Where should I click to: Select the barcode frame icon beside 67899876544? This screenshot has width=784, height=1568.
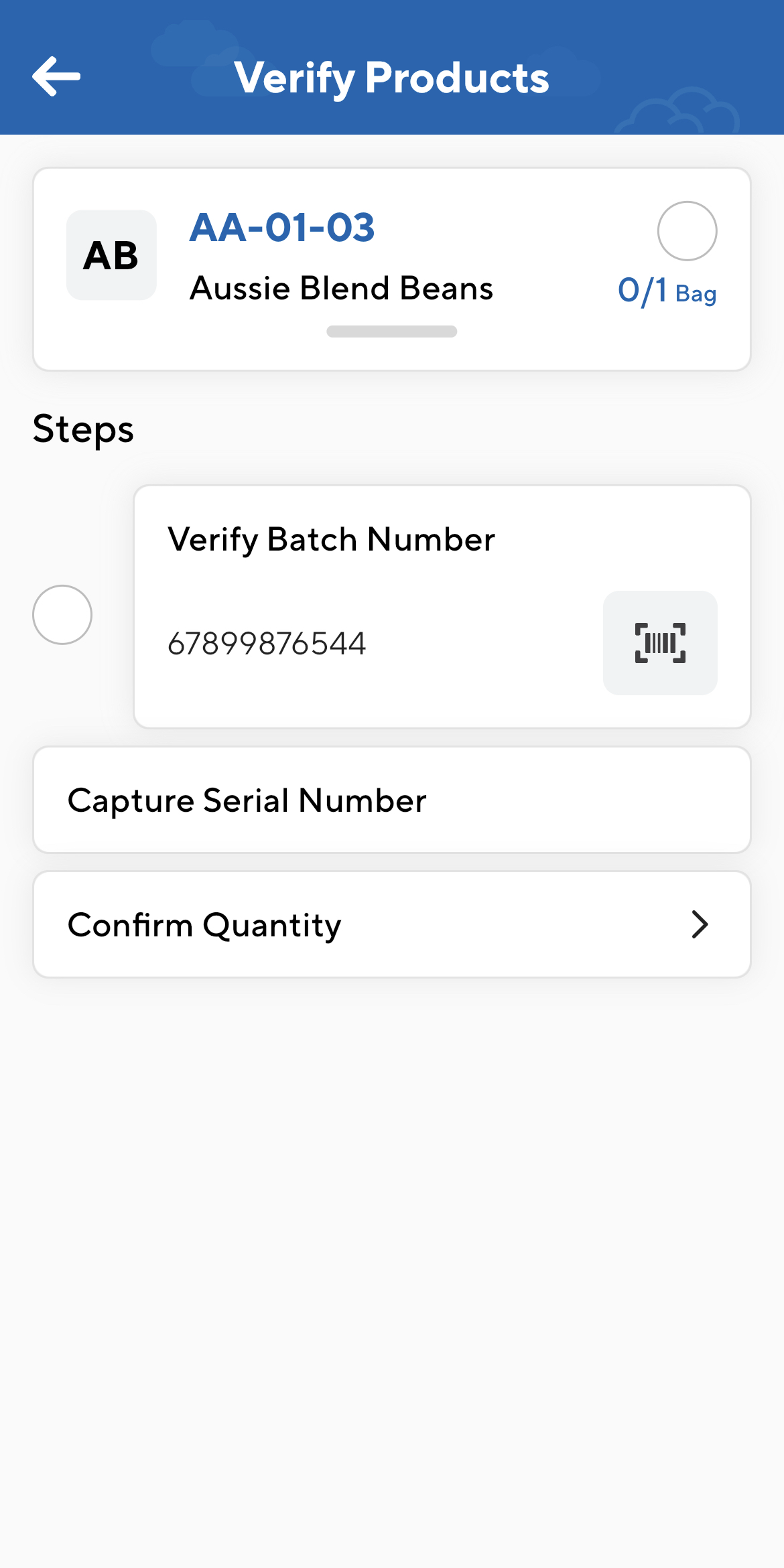(659, 642)
